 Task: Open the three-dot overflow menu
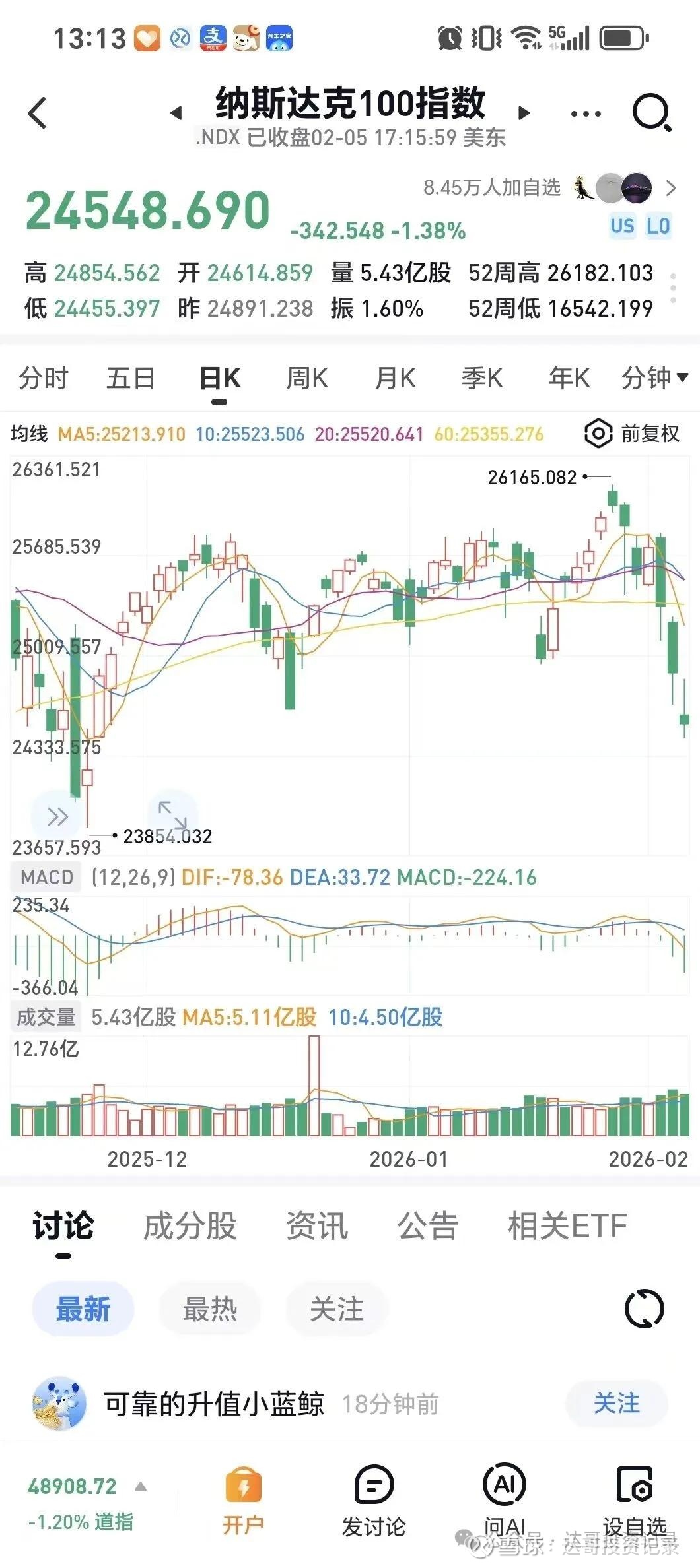(586, 114)
